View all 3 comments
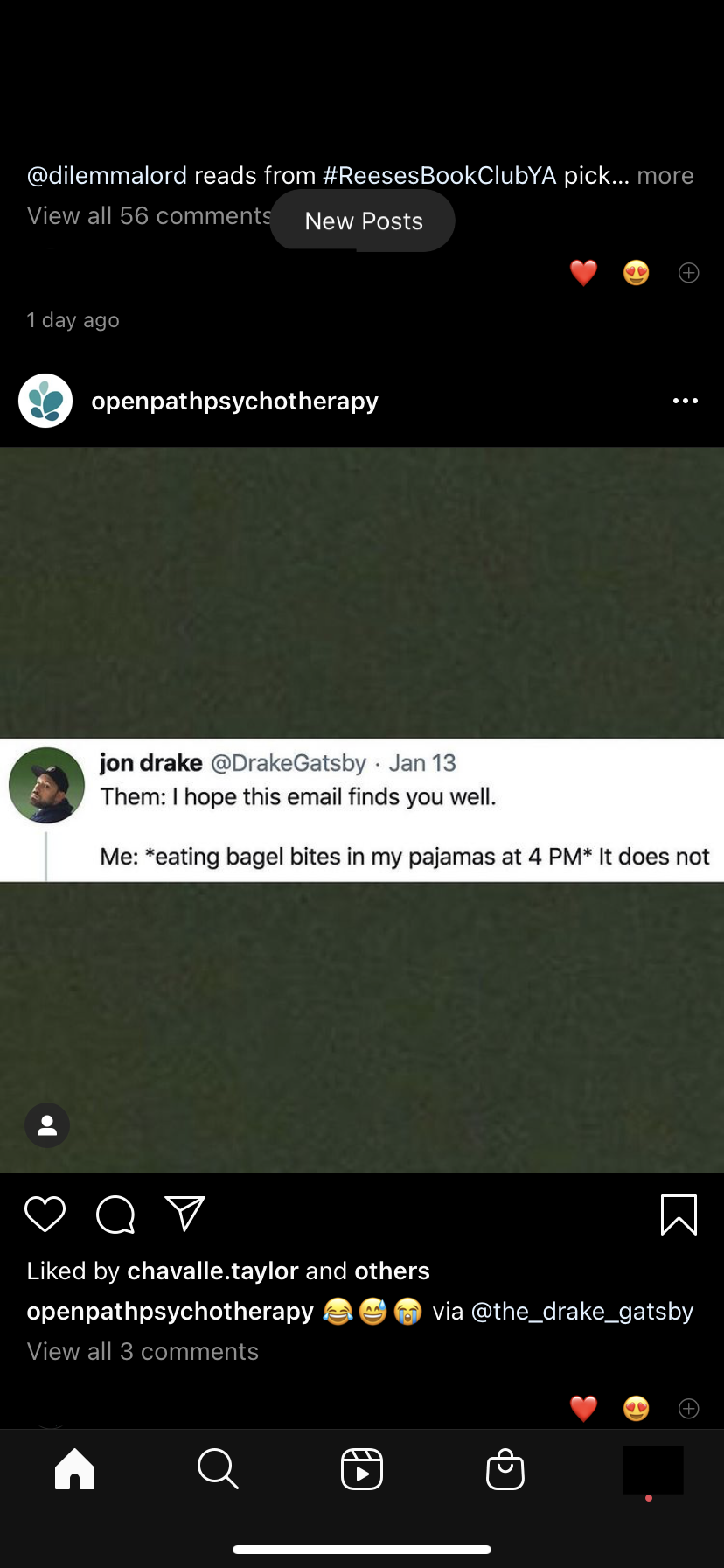Screen dimensions: 724x1568 143,1351
